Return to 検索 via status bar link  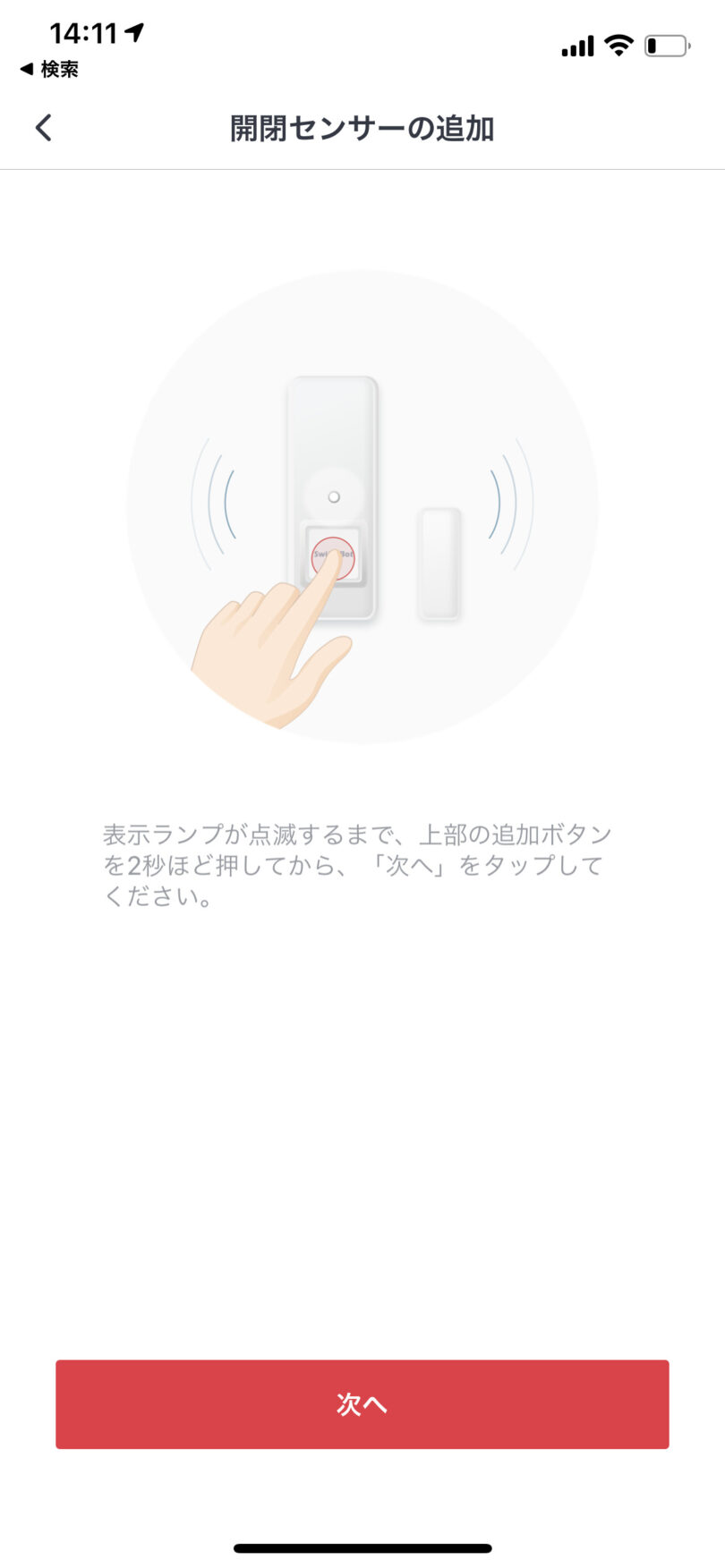(49, 69)
